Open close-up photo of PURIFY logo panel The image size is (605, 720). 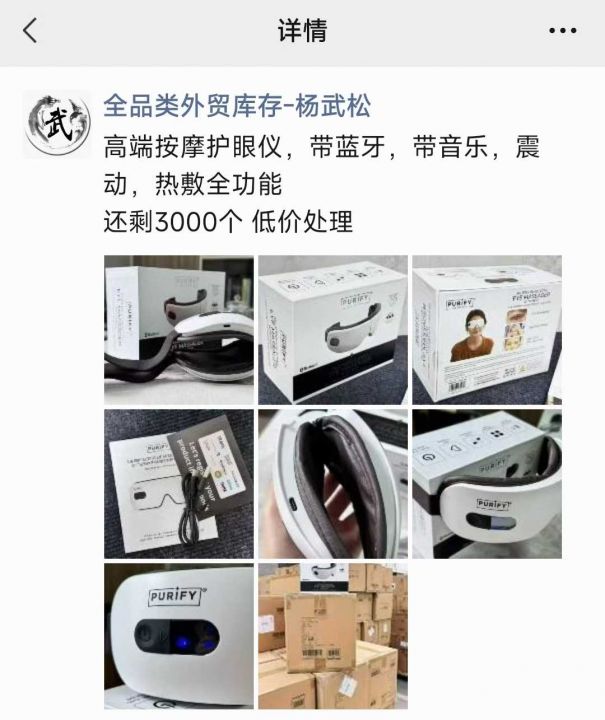coord(179,637)
